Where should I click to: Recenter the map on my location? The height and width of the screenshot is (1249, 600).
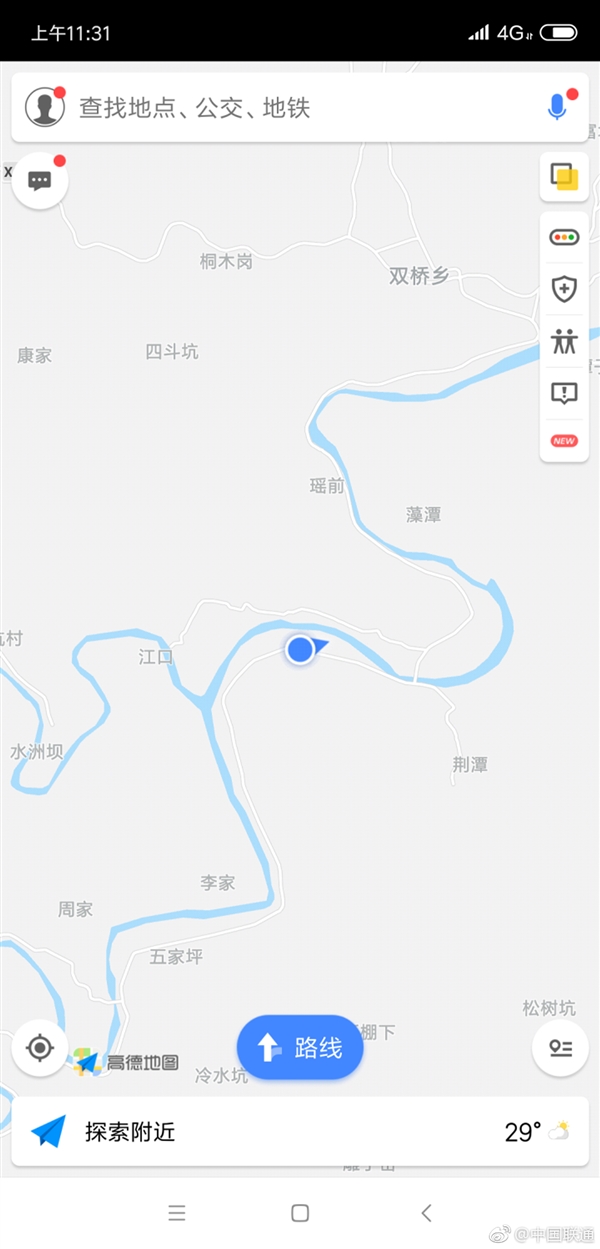[x=40, y=1048]
